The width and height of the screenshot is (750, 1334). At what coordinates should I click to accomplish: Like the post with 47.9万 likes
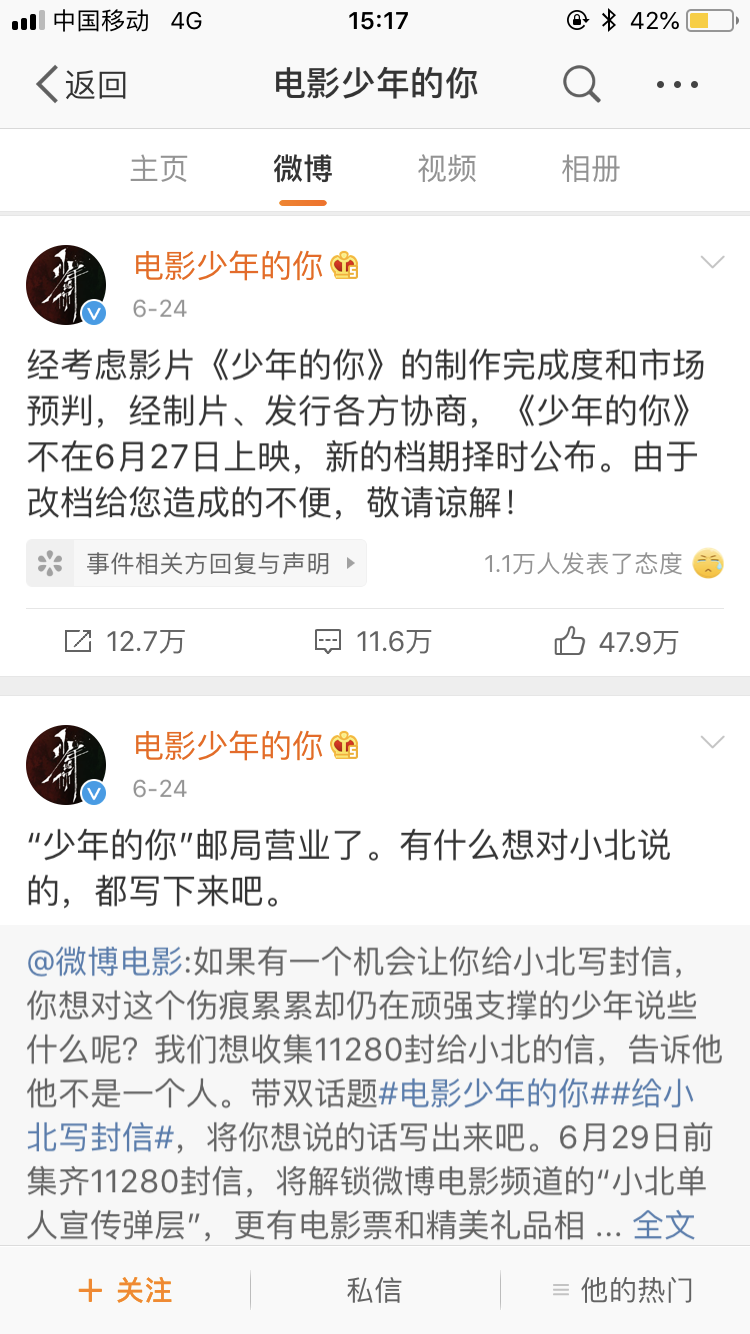617,641
